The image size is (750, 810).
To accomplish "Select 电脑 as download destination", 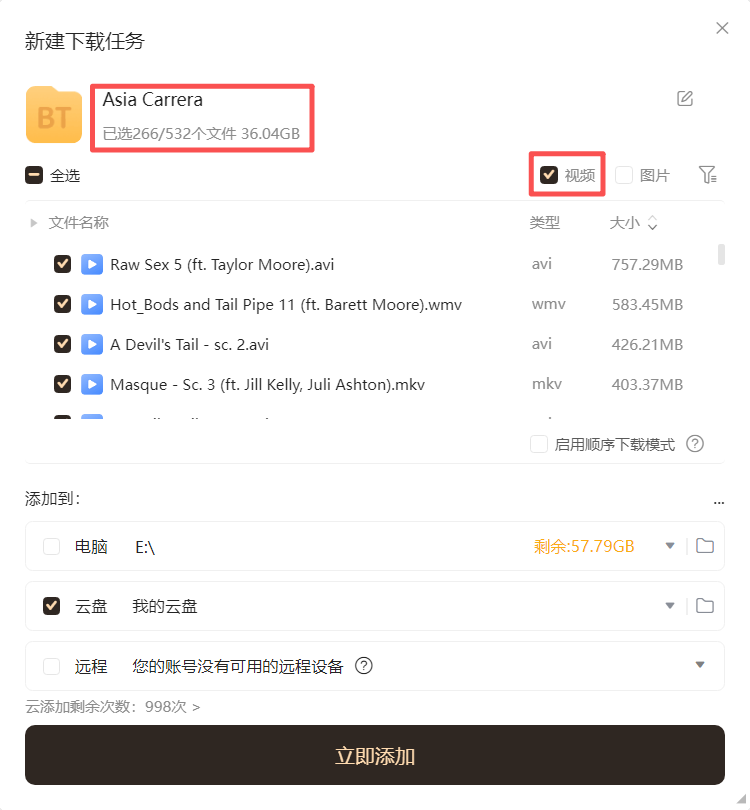I will pyautogui.click(x=52, y=546).
